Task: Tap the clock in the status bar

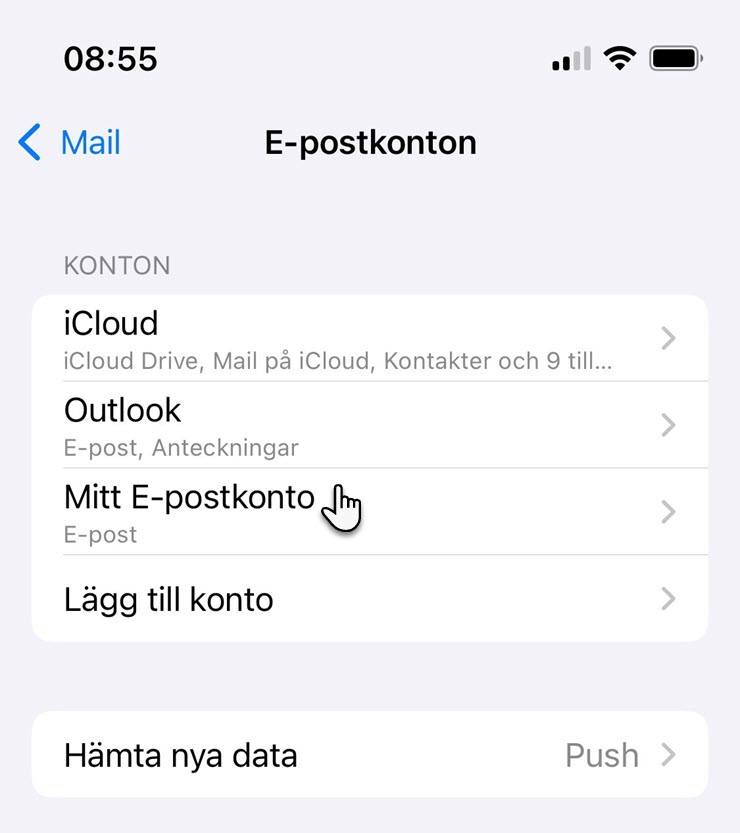Action: tap(111, 58)
